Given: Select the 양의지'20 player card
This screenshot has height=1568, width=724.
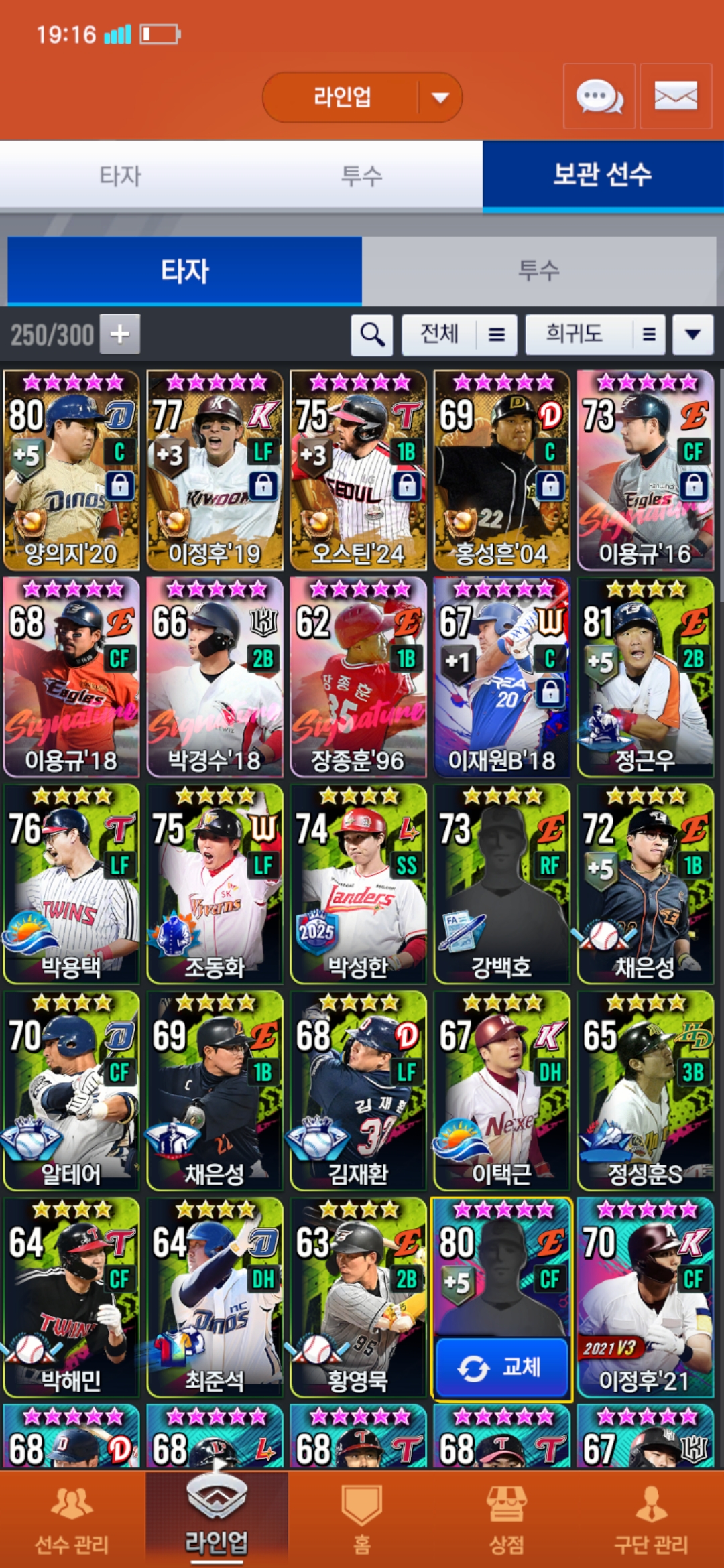Looking at the screenshot, I should (71, 470).
